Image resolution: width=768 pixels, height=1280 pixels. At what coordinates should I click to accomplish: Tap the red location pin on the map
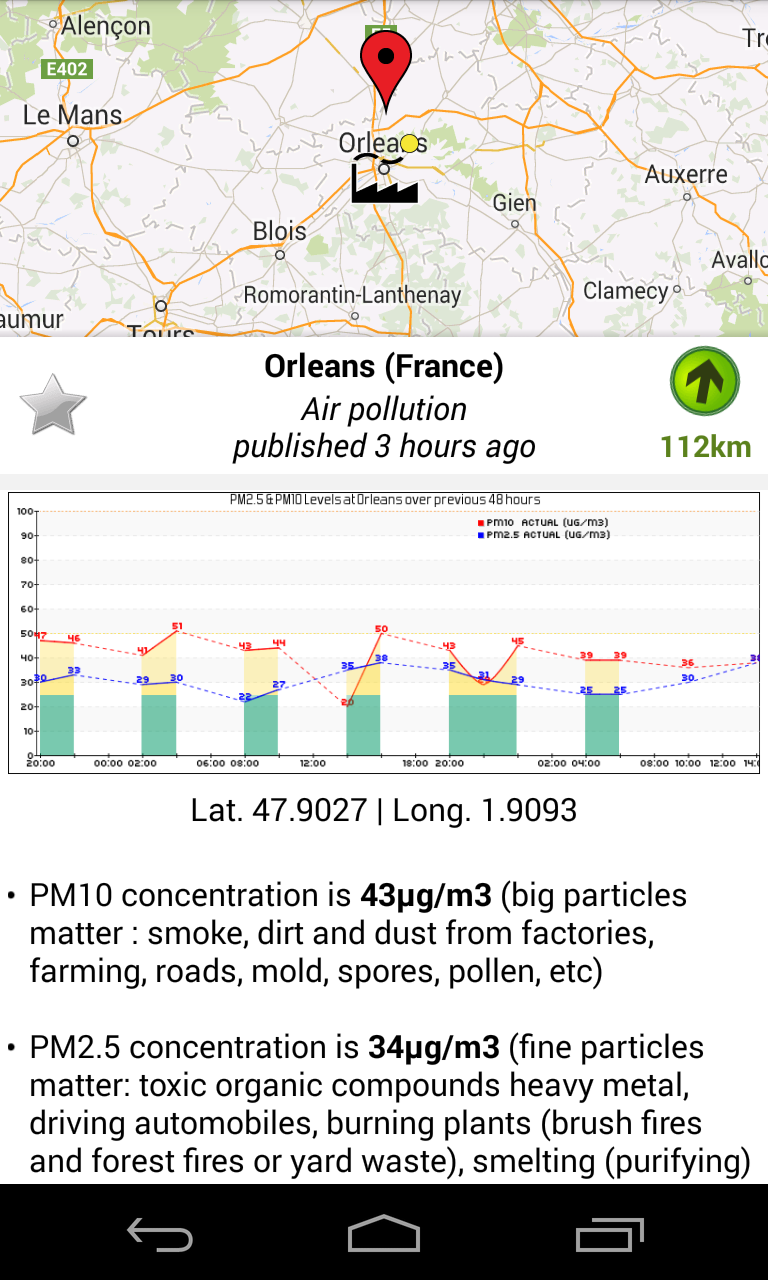coord(386,70)
